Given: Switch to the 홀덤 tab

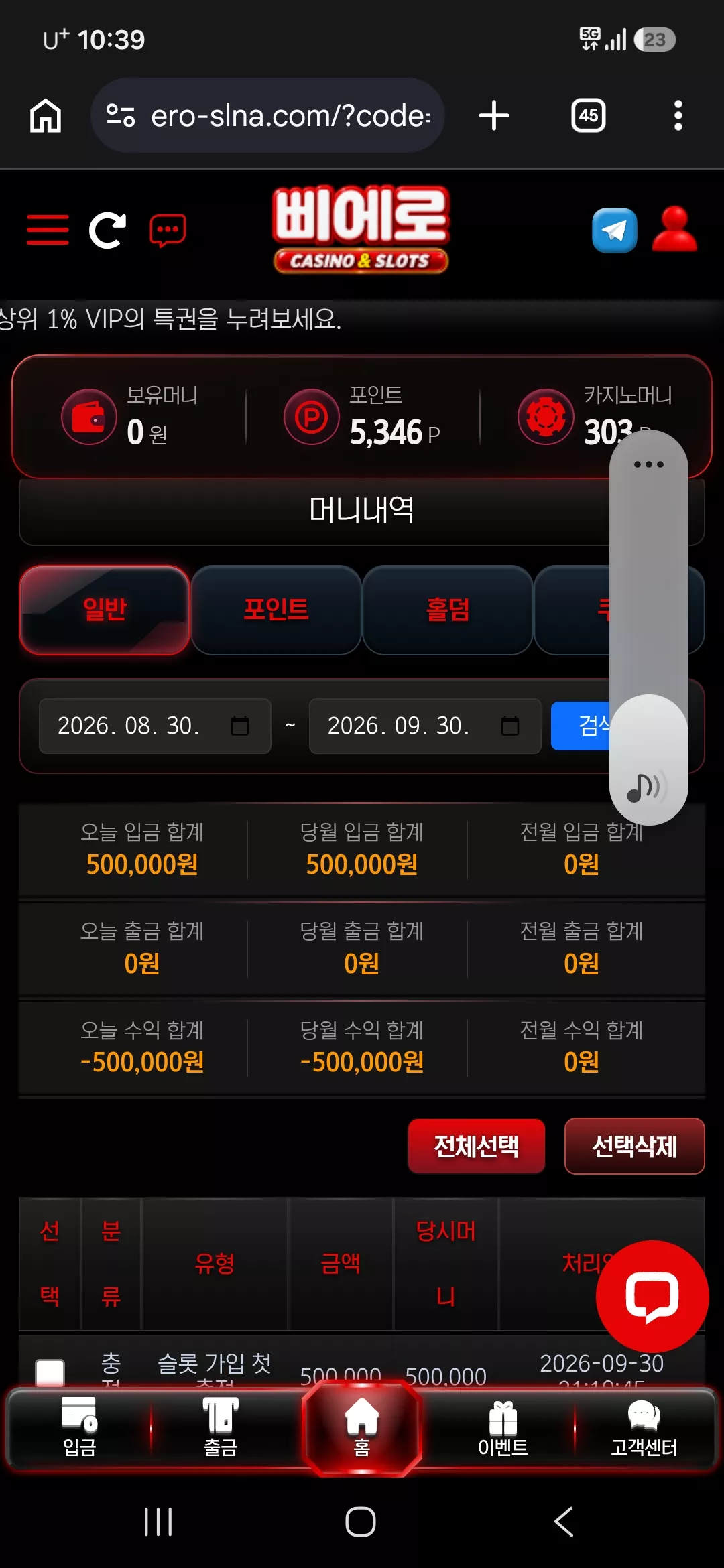Looking at the screenshot, I should (x=448, y=610).
